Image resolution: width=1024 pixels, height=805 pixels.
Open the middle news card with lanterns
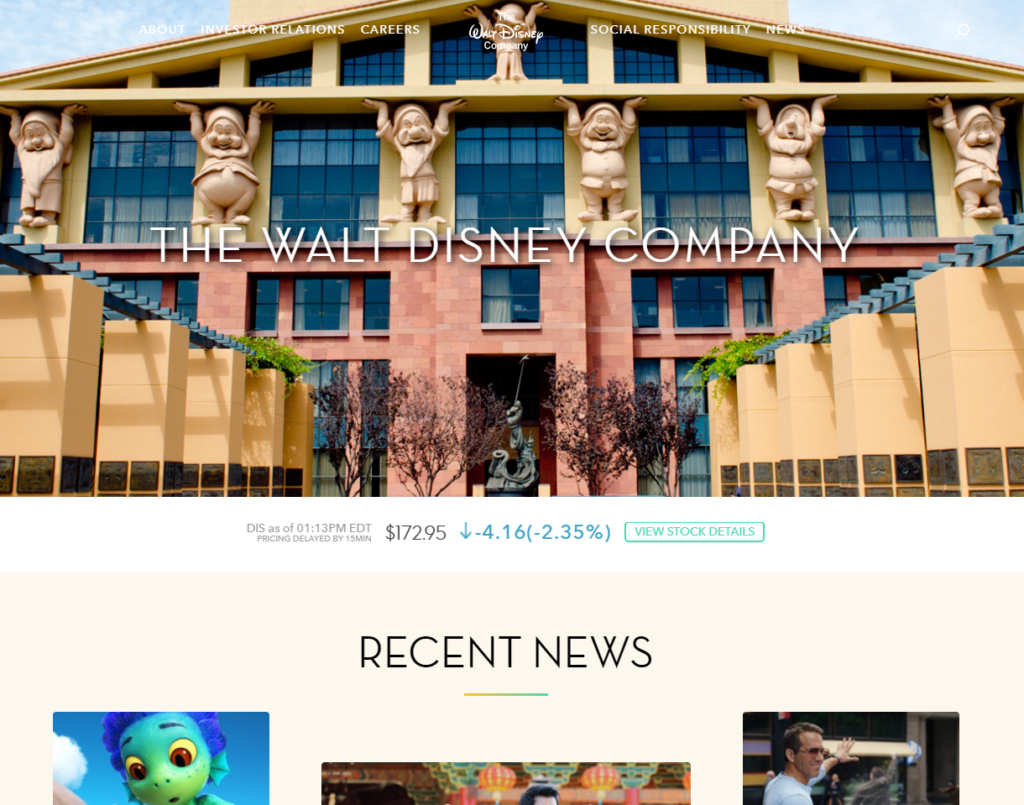pyautogui.click(x=505, y=783)
